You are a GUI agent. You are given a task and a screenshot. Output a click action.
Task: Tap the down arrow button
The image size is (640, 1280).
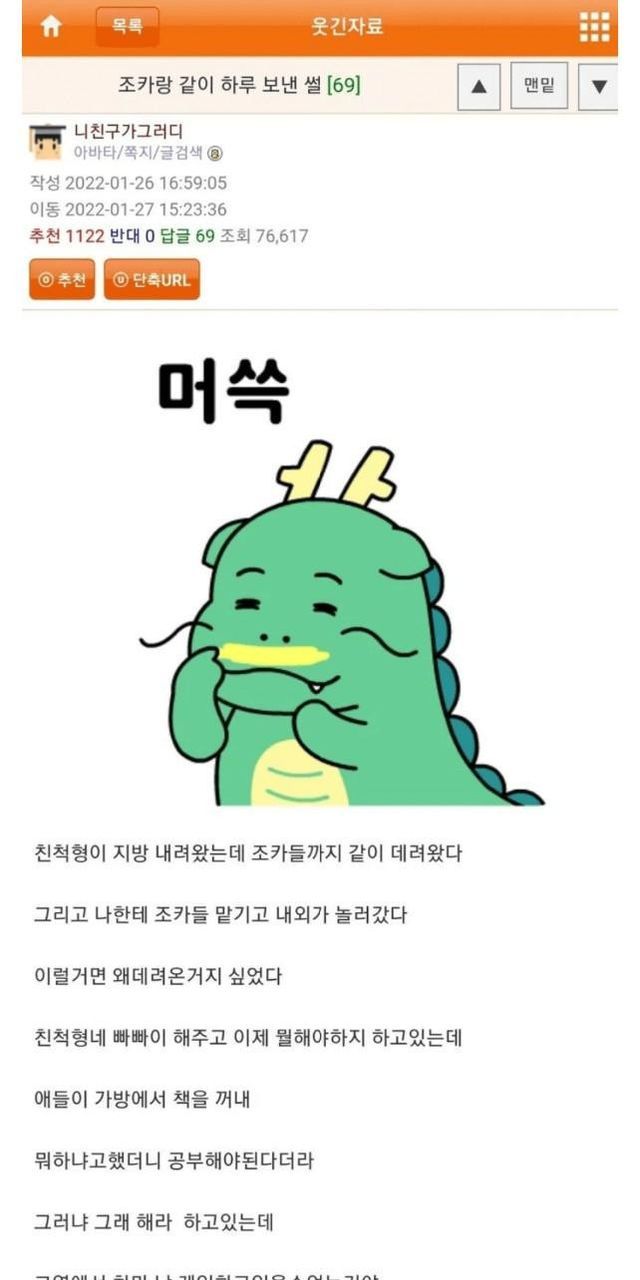599,86
